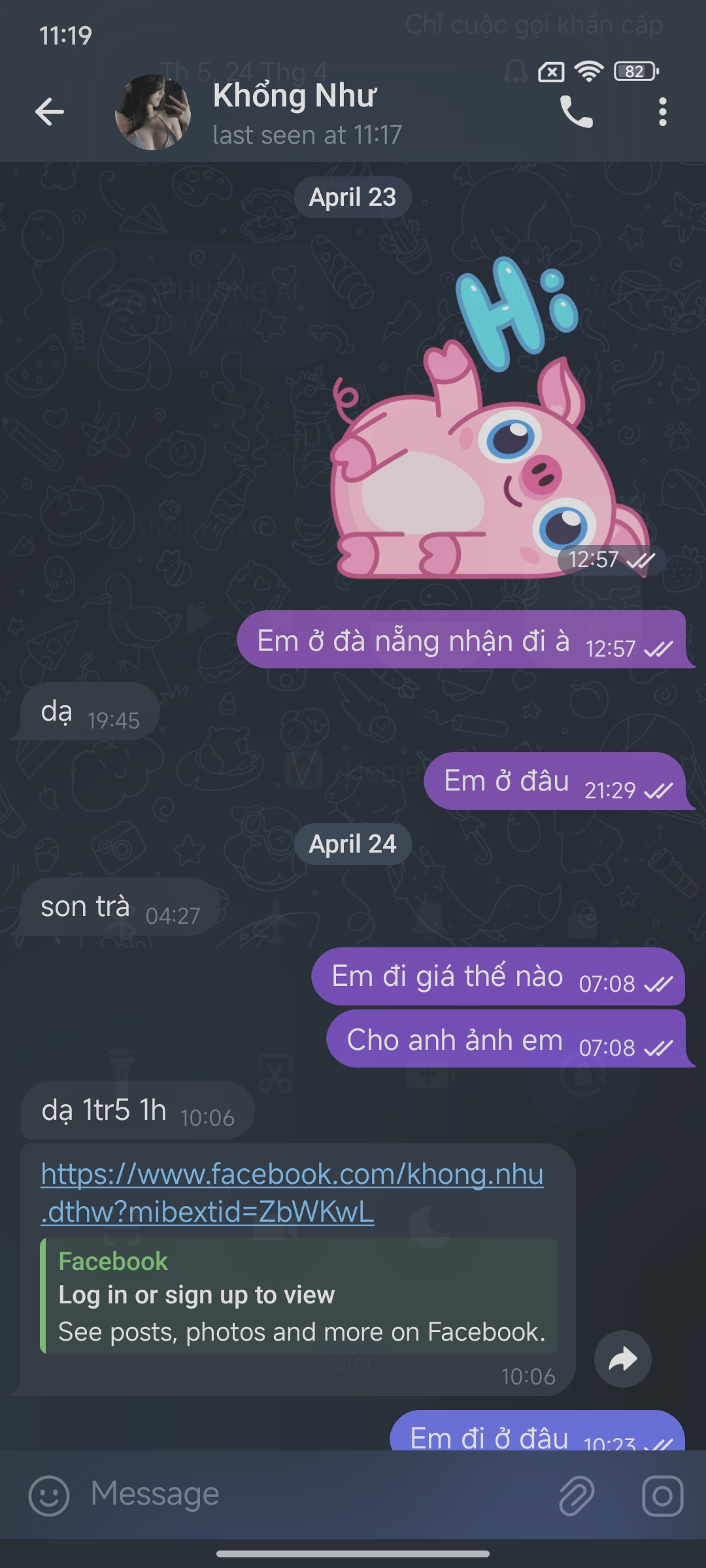This screenshot has height=1568, width=706.
Task: Attach a file with the paperclip
Action: 577,1495
